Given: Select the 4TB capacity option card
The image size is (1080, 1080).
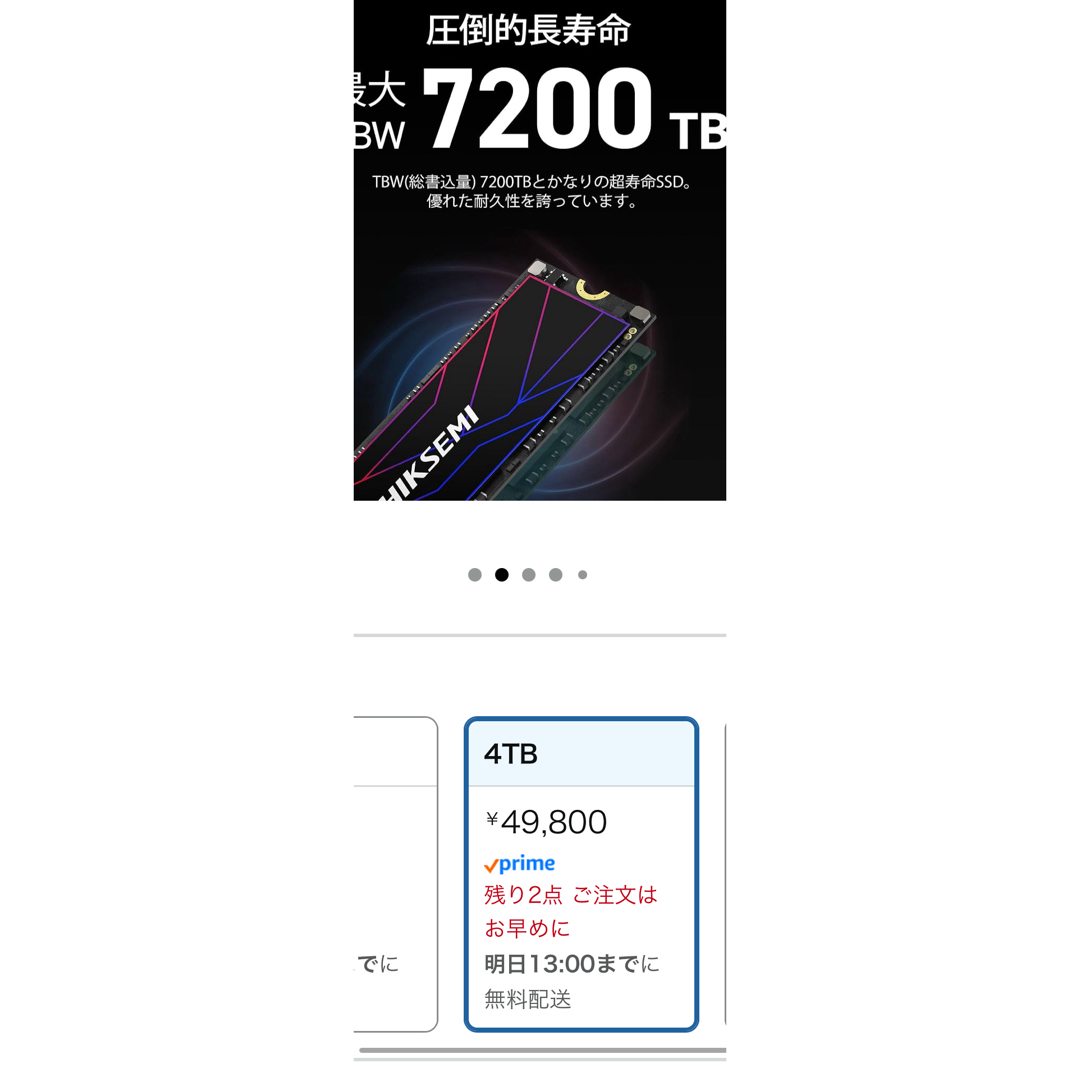Looking at the screenshot, I should pos(581,873).
